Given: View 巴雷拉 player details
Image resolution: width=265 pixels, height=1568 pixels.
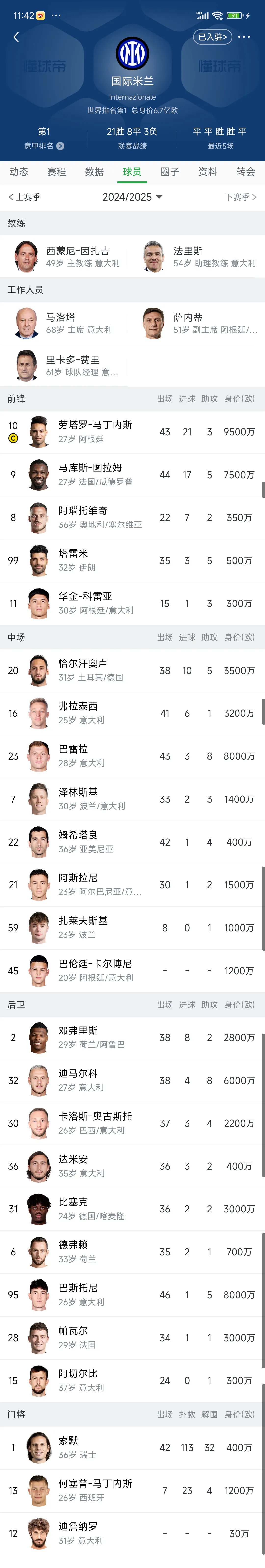Looking at the screenshot, I should tap(132, 756).
